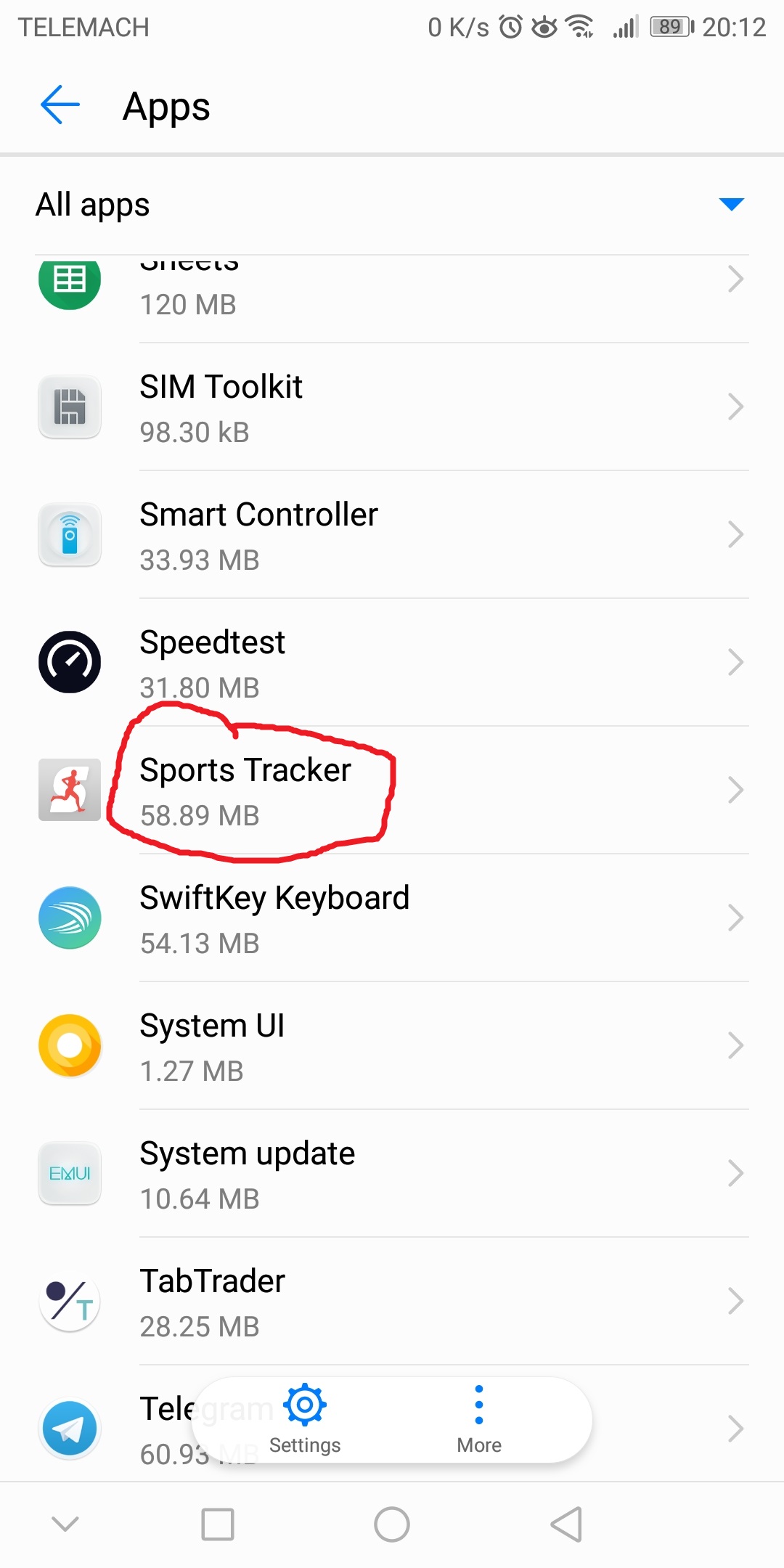Tap the system home button
Image resolution: width=784 pixels, height=1568 pixels.
[x=392, y=1524]
